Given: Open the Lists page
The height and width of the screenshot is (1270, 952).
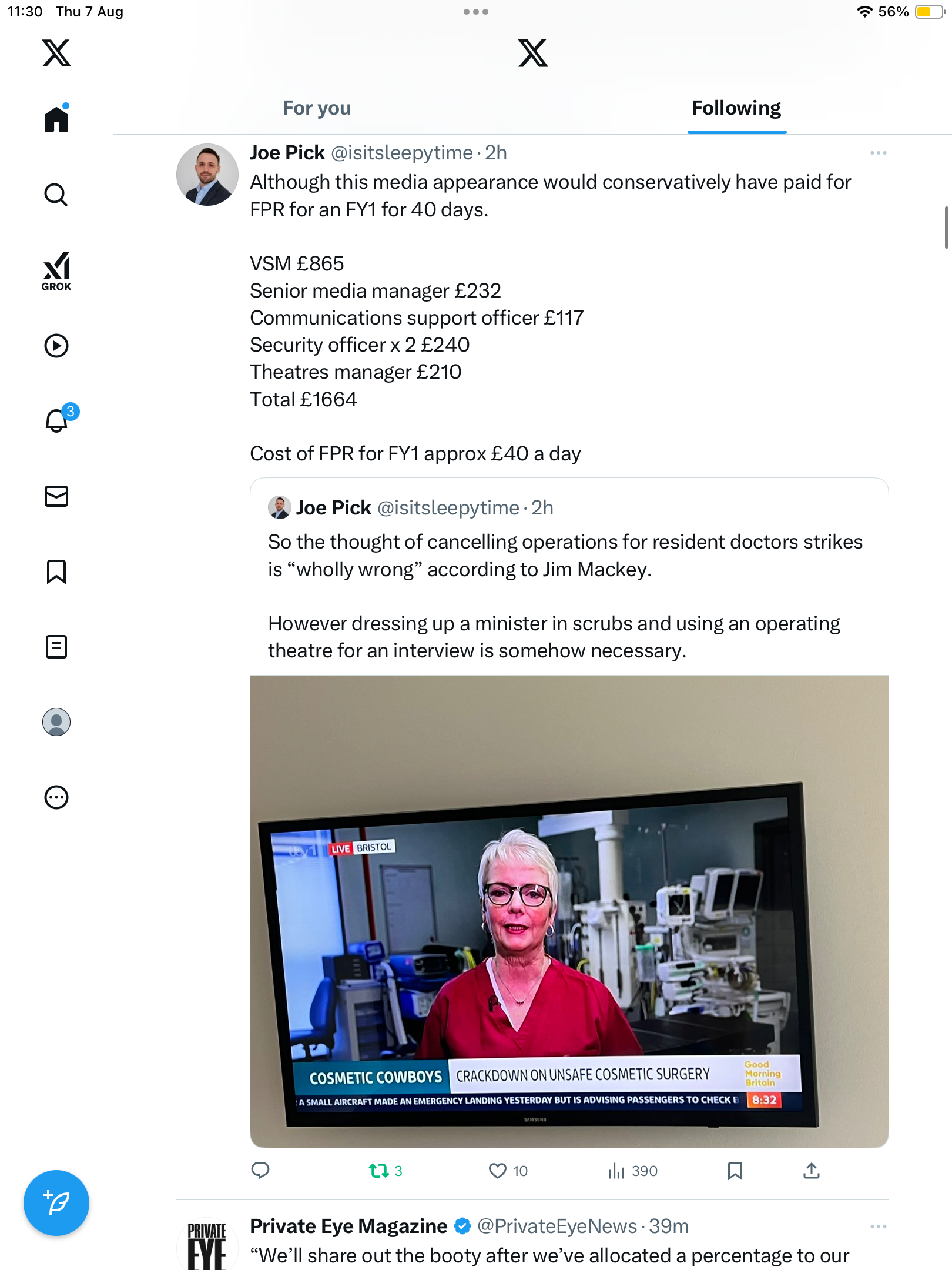Looking at the screenshot, I should tap(56, 647).
